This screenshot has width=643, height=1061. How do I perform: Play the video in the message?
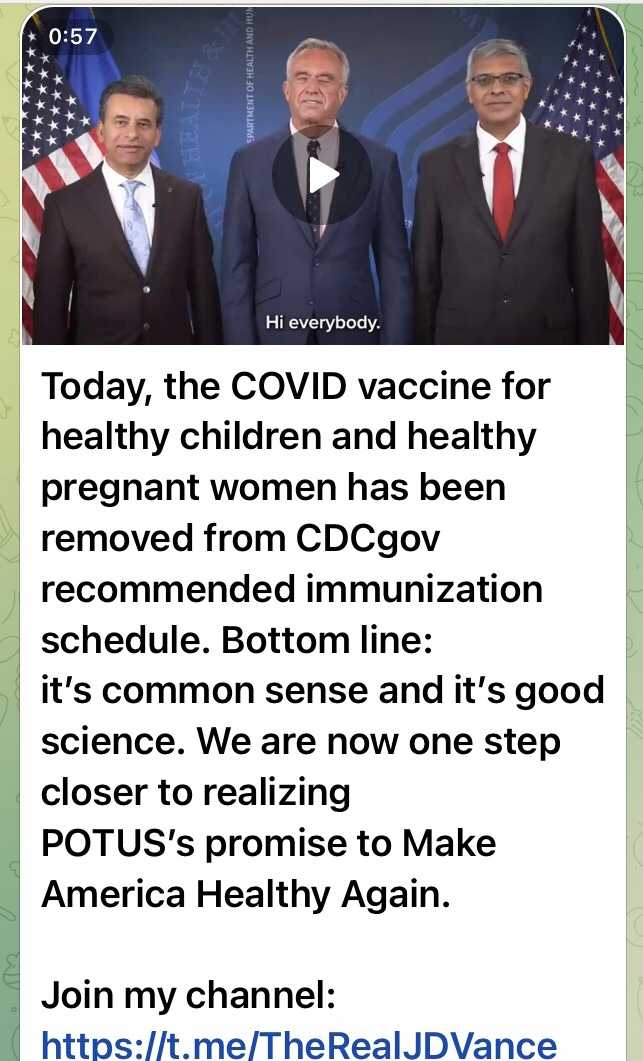322,175
